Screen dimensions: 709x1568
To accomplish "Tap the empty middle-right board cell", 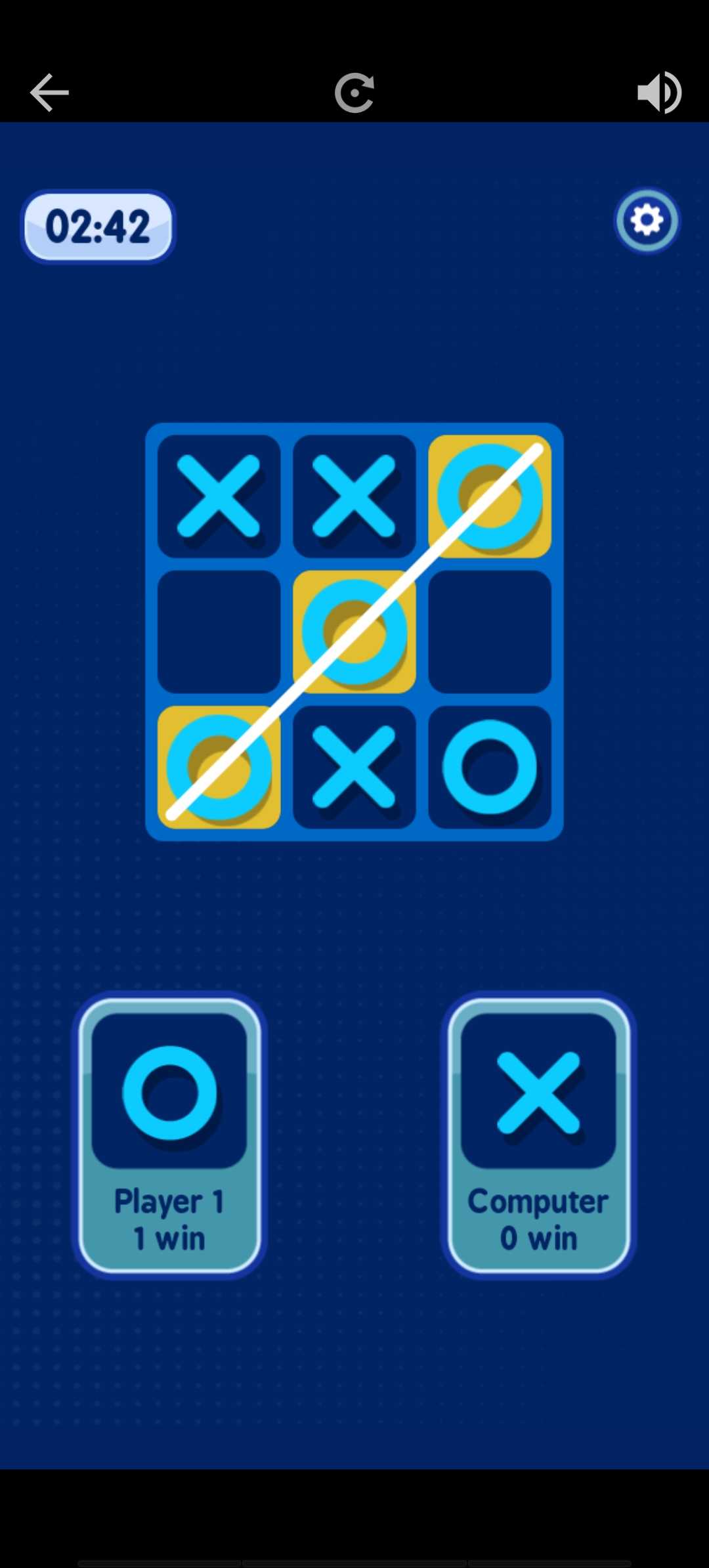I will (x=490, y=632).
